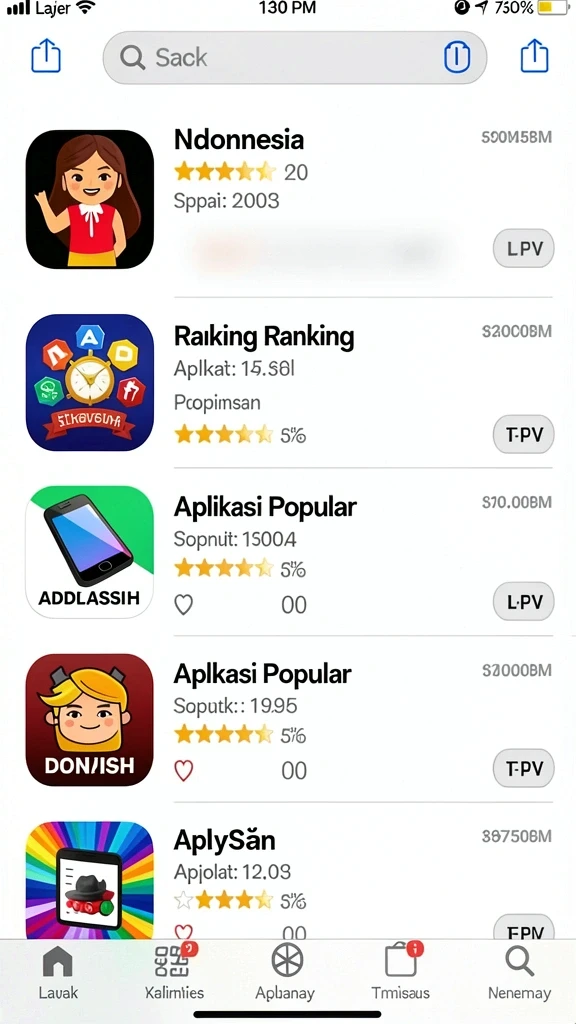This screenshot has height=1024, width=576.
Task: Tap the share icon right of the search bar
Action: pos(534,56)
